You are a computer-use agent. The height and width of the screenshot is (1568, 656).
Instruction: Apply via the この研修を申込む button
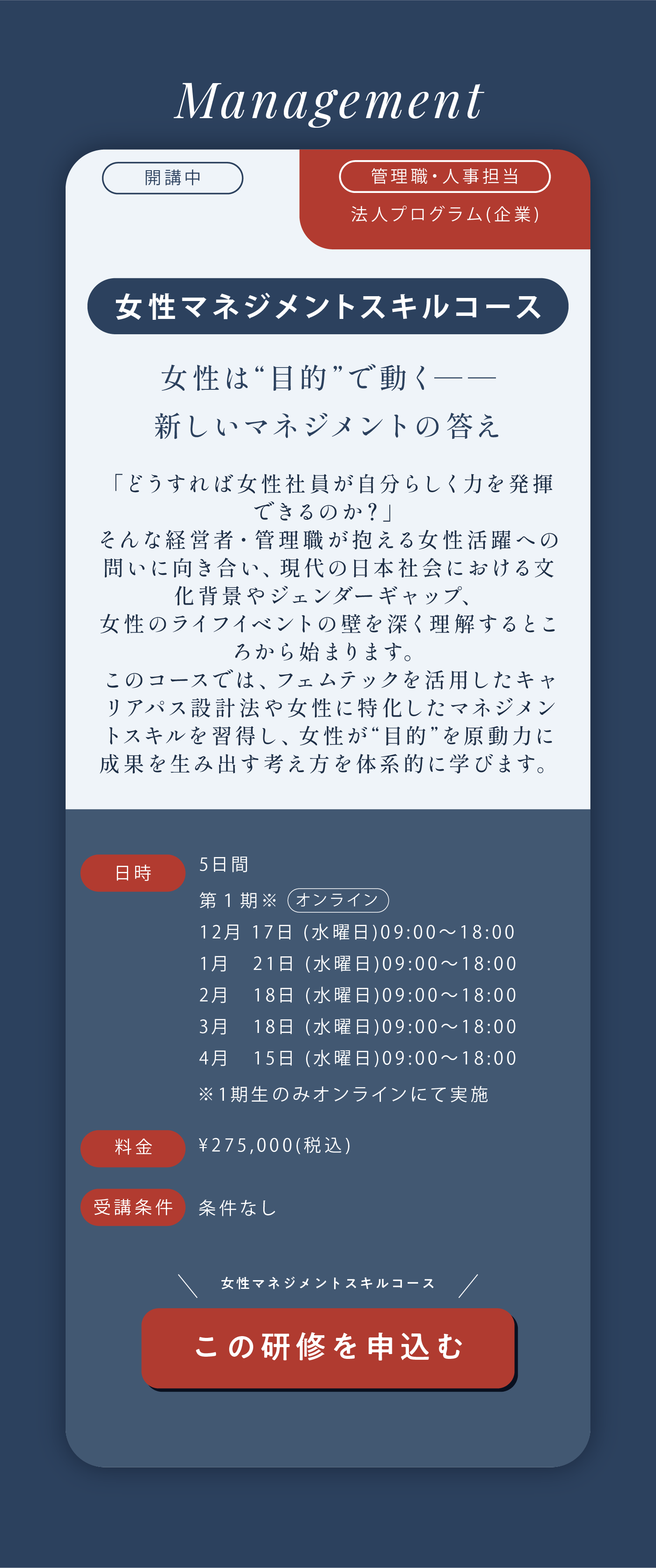coord(328,1347)
